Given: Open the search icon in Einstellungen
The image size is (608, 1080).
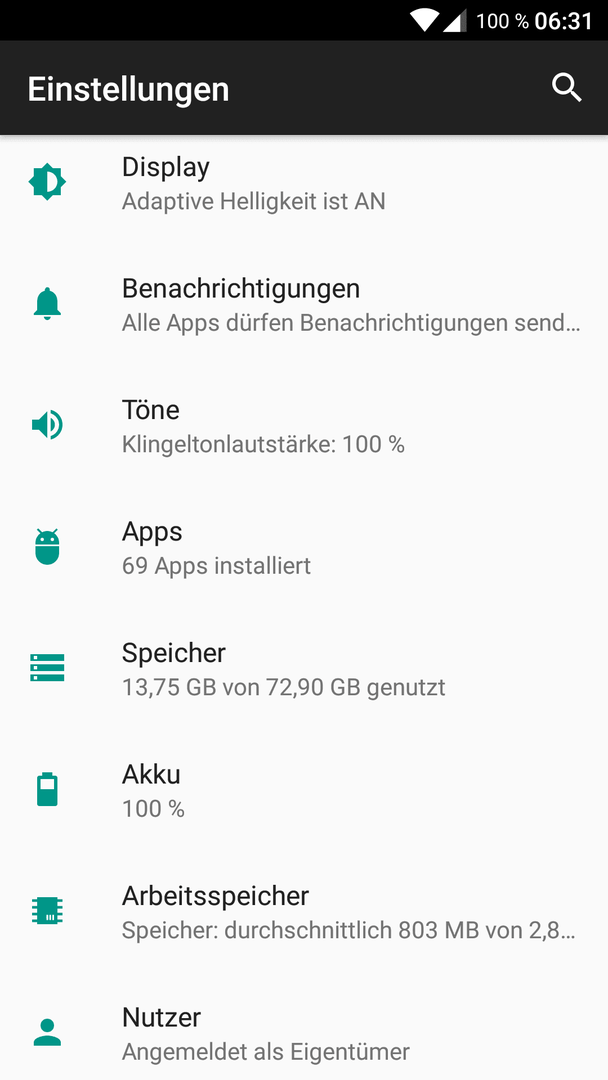Looking at the screenshot, I should (x=567, y=88).
